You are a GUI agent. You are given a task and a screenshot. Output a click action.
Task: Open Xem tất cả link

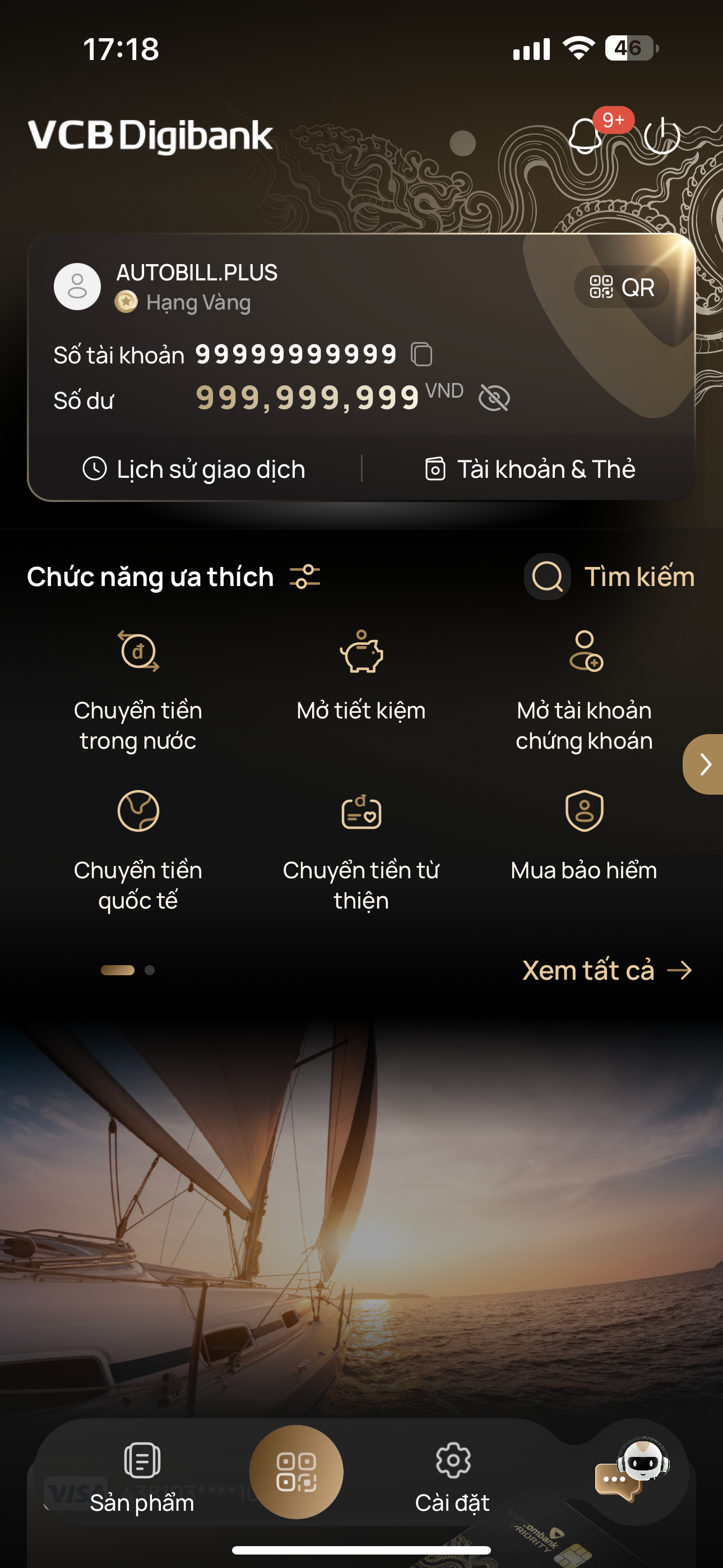[x=607, y=970]
